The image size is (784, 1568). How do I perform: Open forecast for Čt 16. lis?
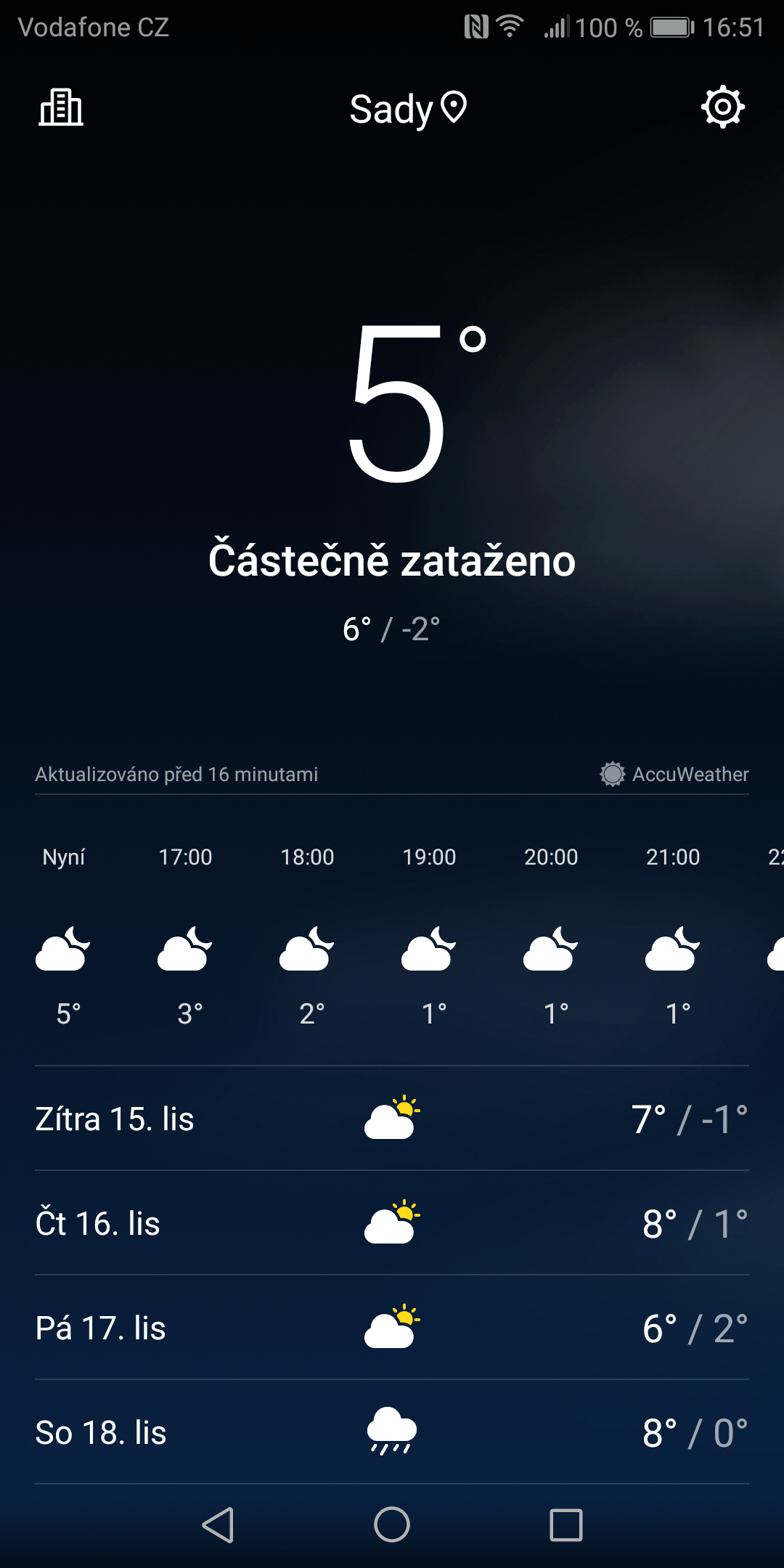pyautogui.click(x=392, y=1223)
